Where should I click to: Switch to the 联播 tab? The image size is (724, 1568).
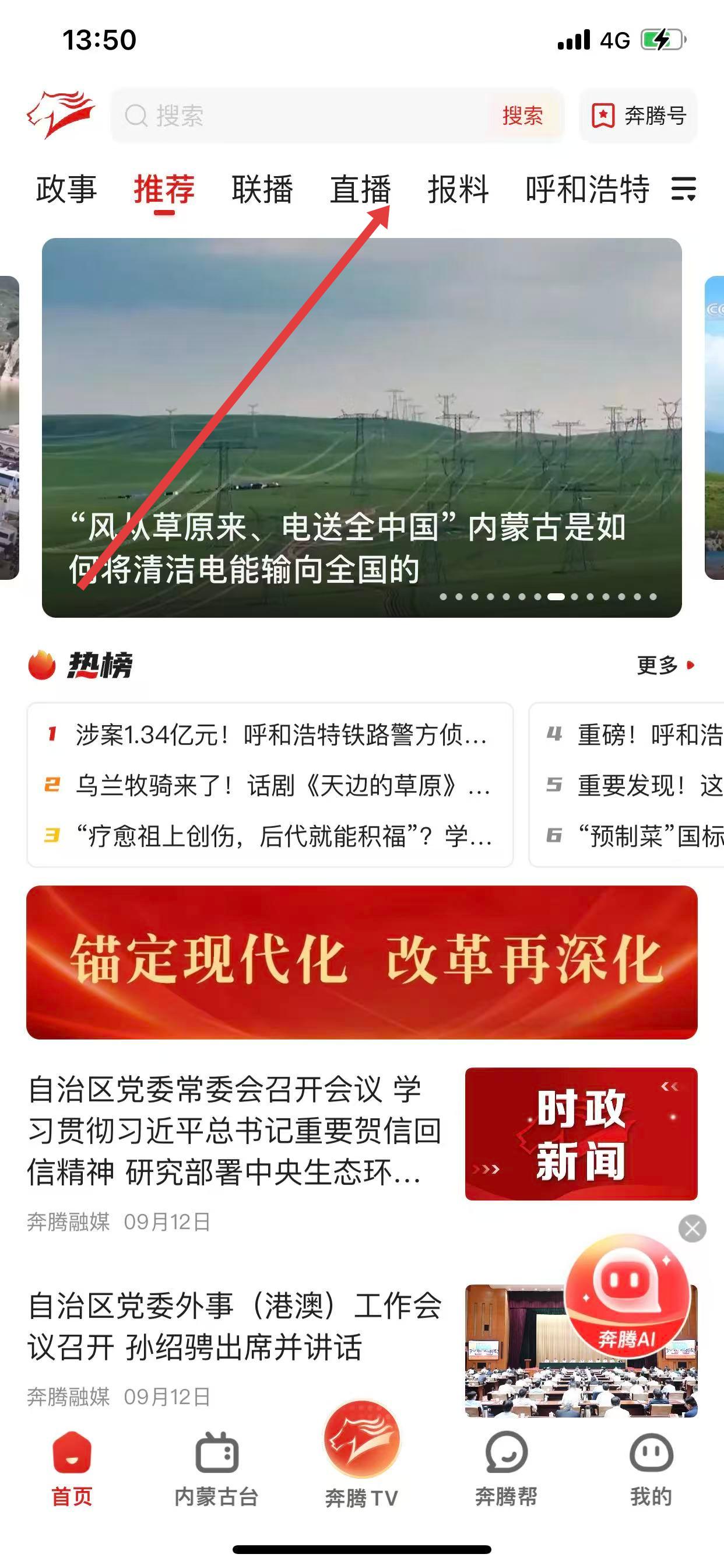262,188
